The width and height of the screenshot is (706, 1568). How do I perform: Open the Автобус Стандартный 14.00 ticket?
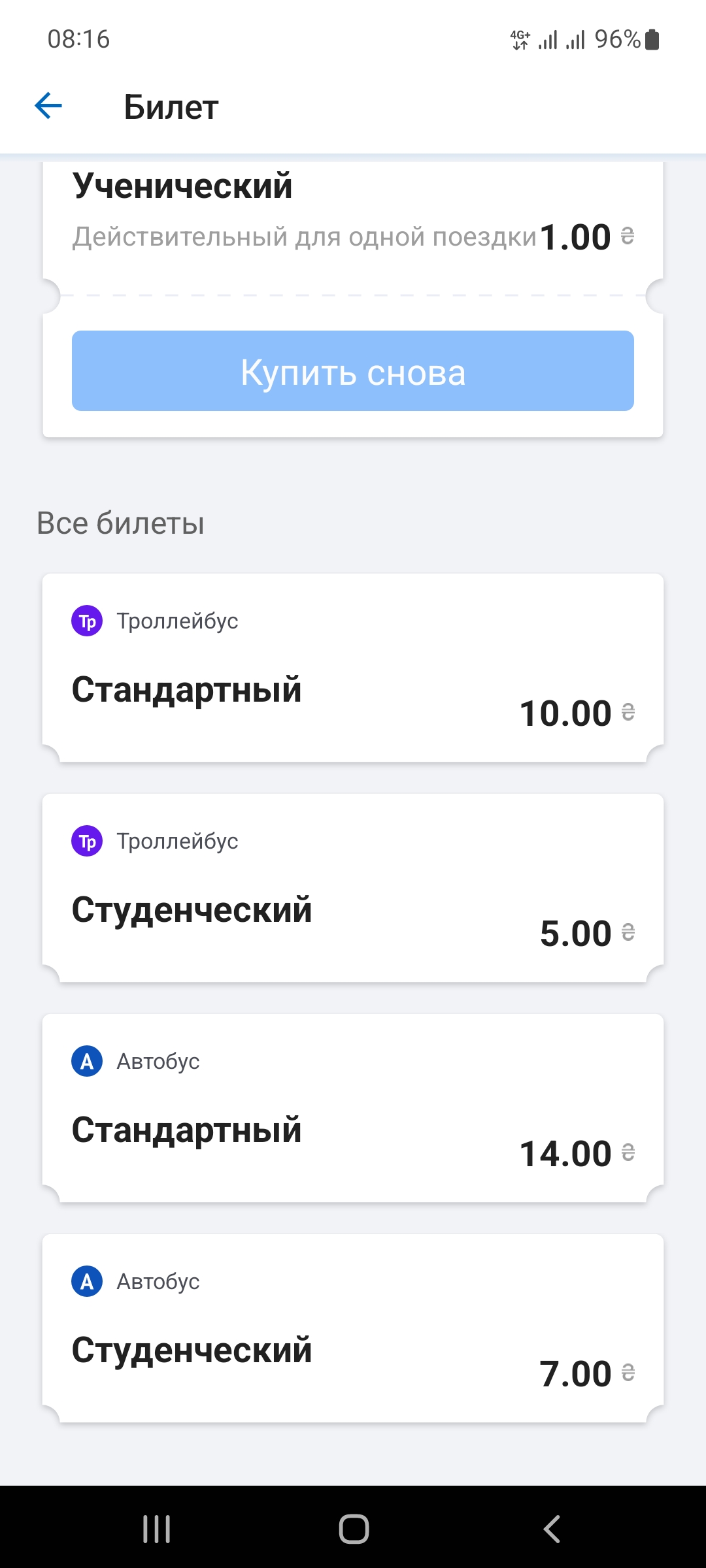coord(353,1108)
